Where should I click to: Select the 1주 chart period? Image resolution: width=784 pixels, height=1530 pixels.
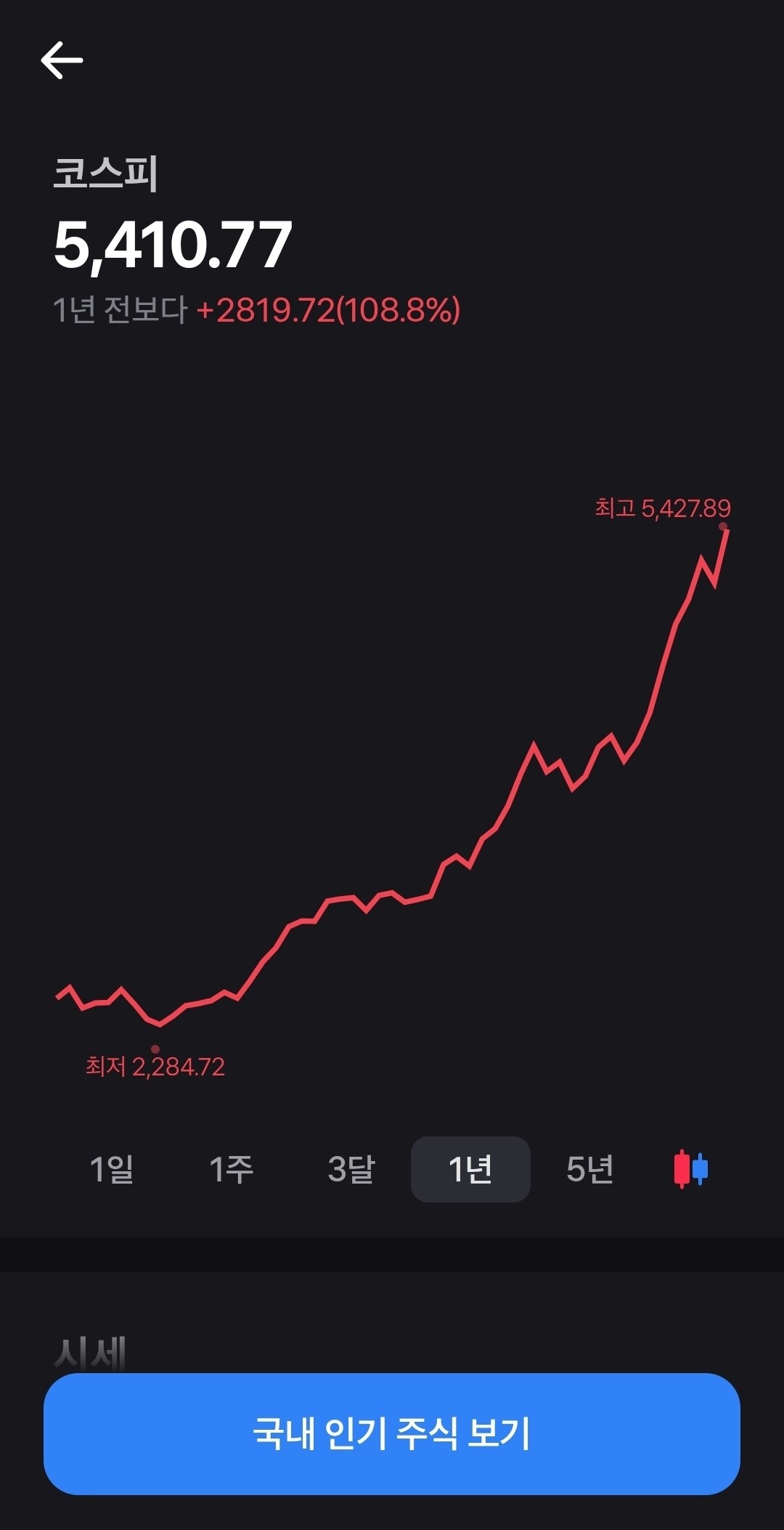point(231,1169)
